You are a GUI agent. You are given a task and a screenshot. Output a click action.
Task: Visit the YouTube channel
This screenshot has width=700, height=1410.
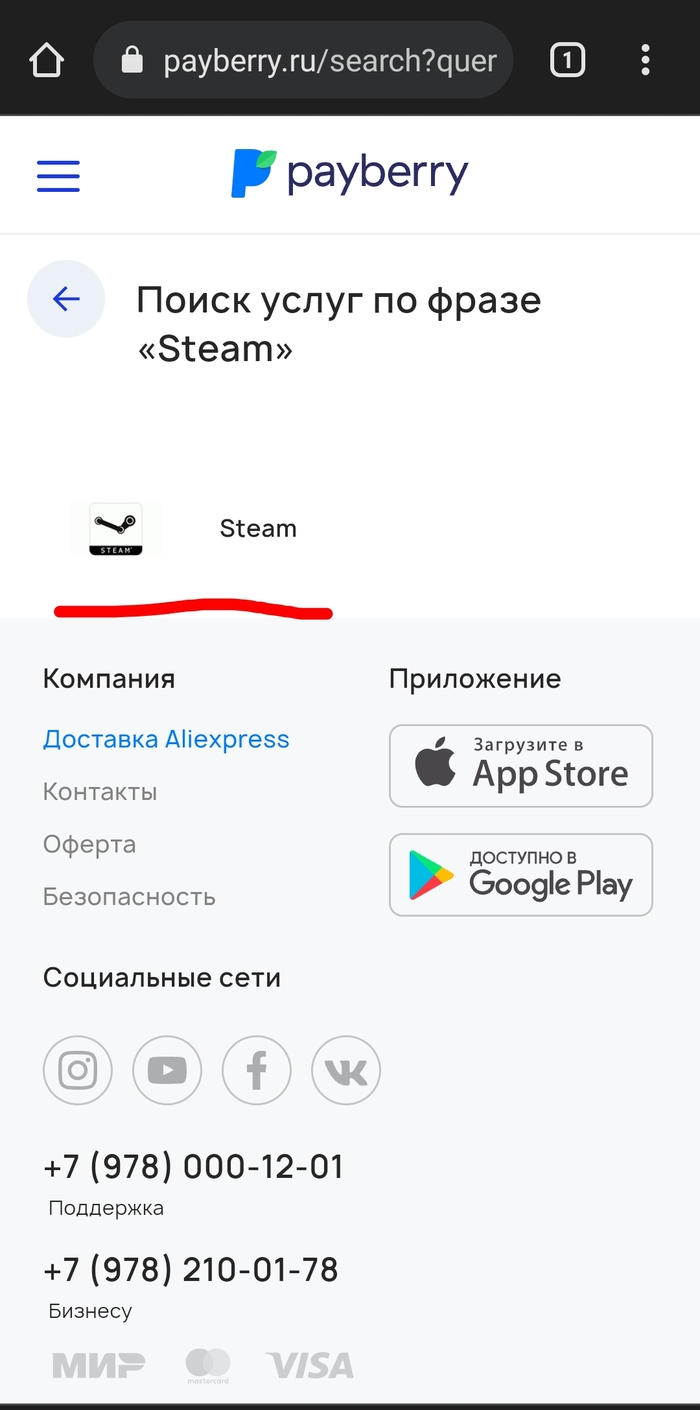(167, 1071)
